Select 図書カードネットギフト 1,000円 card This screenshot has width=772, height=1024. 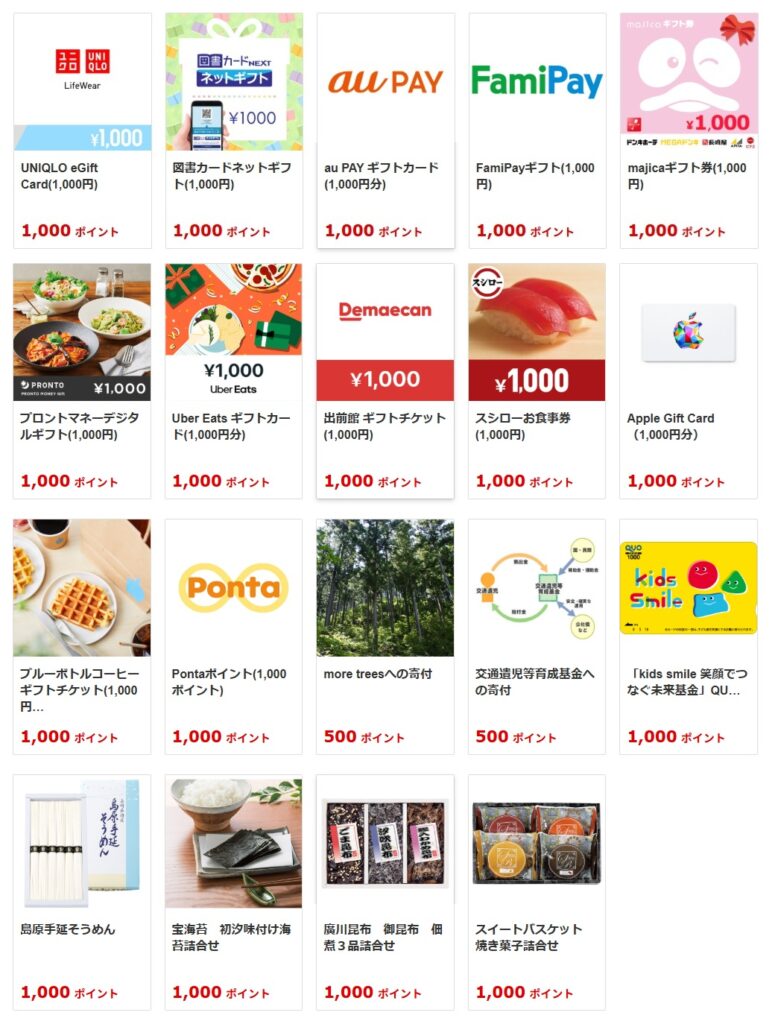pos(233,130)
